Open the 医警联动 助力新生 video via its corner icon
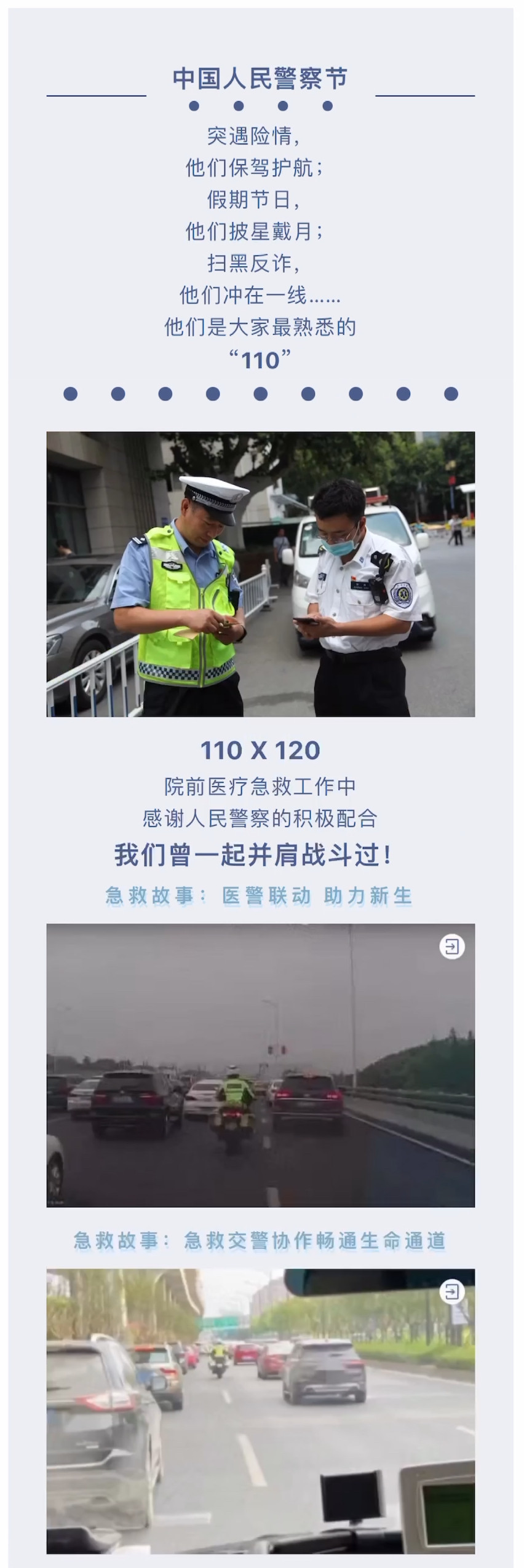This screenshot has height=1568, width=524. pyautogui.click(x=451, y=947)
